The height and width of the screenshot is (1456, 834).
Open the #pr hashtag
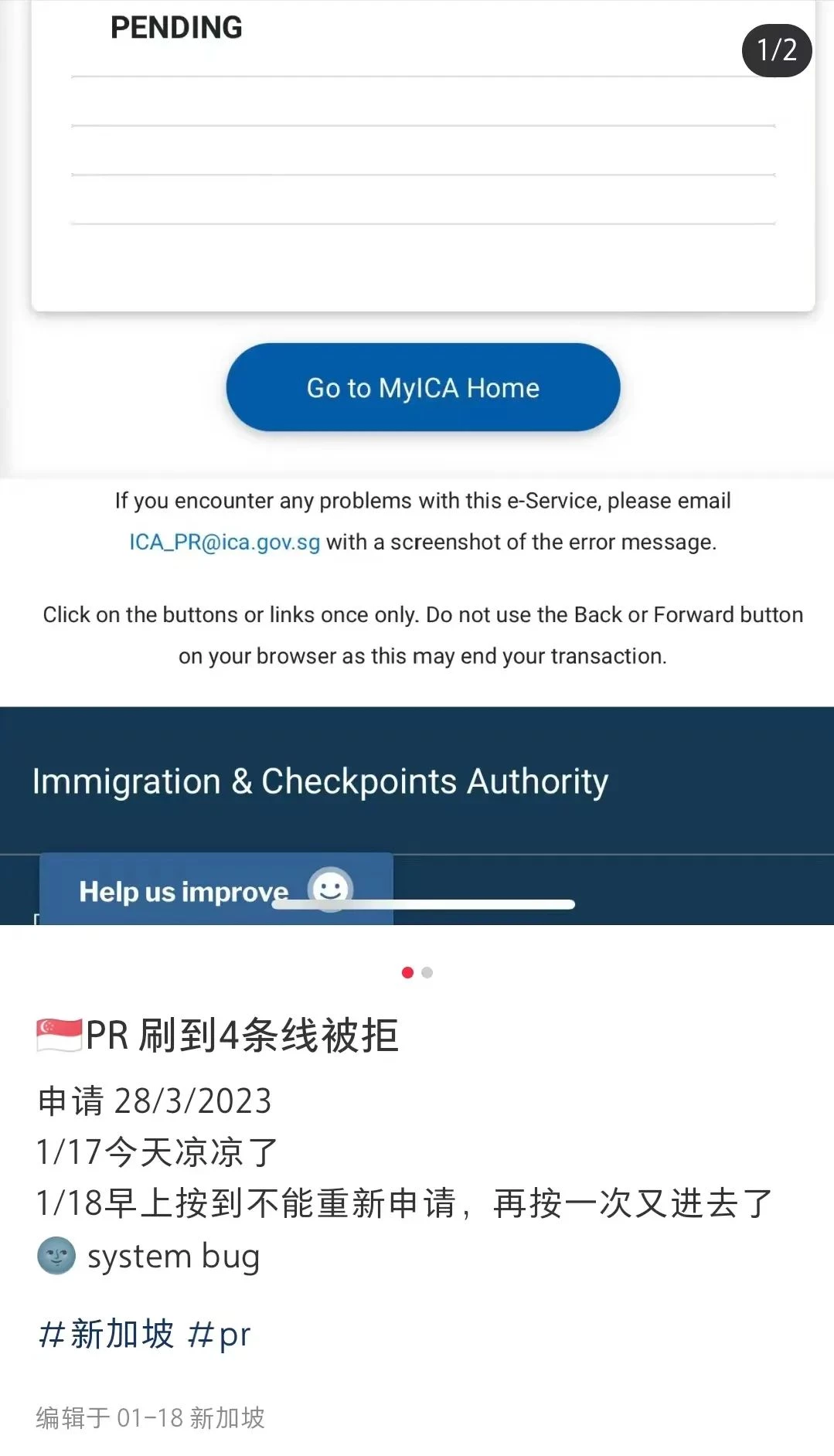point(220,1335)
